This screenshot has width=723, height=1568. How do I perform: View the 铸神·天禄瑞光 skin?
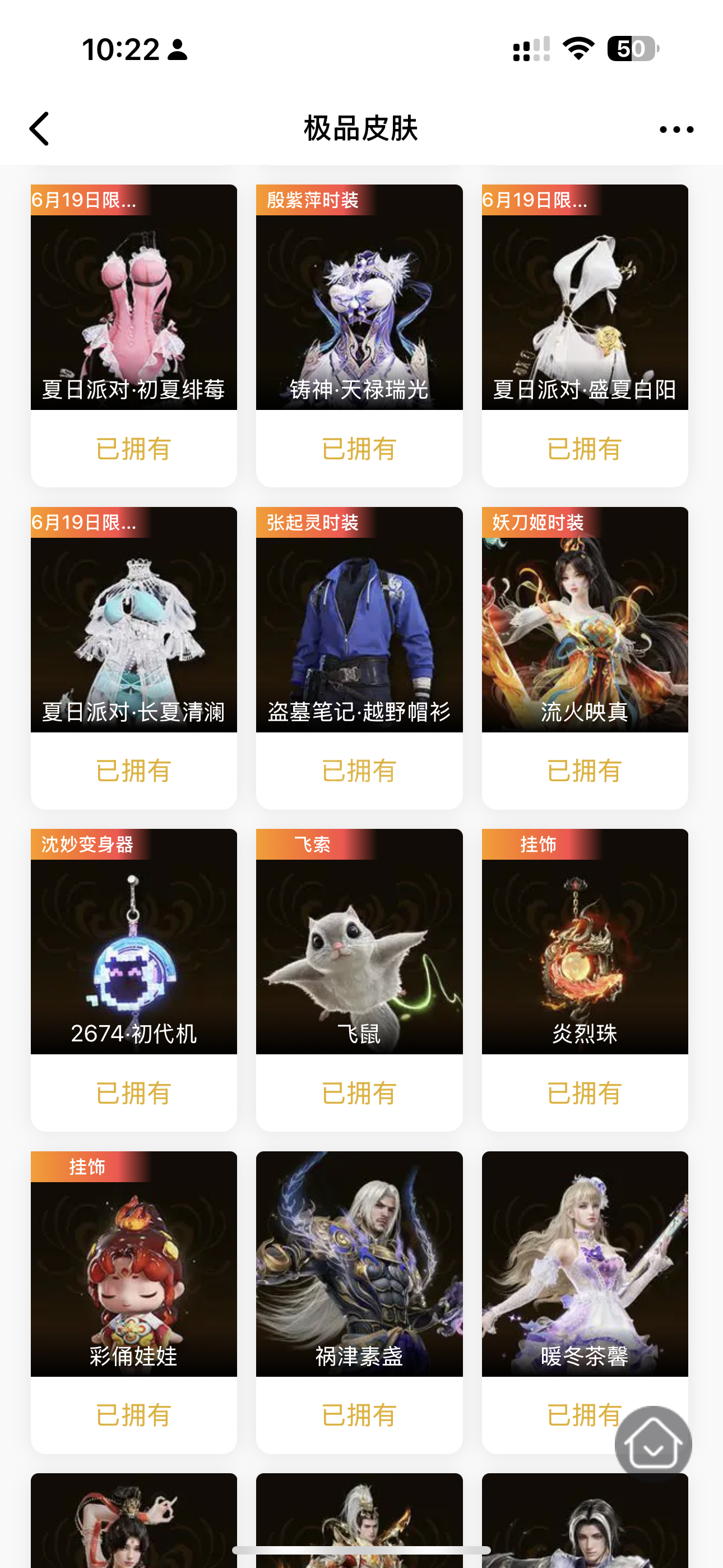[x=359, y=297]
